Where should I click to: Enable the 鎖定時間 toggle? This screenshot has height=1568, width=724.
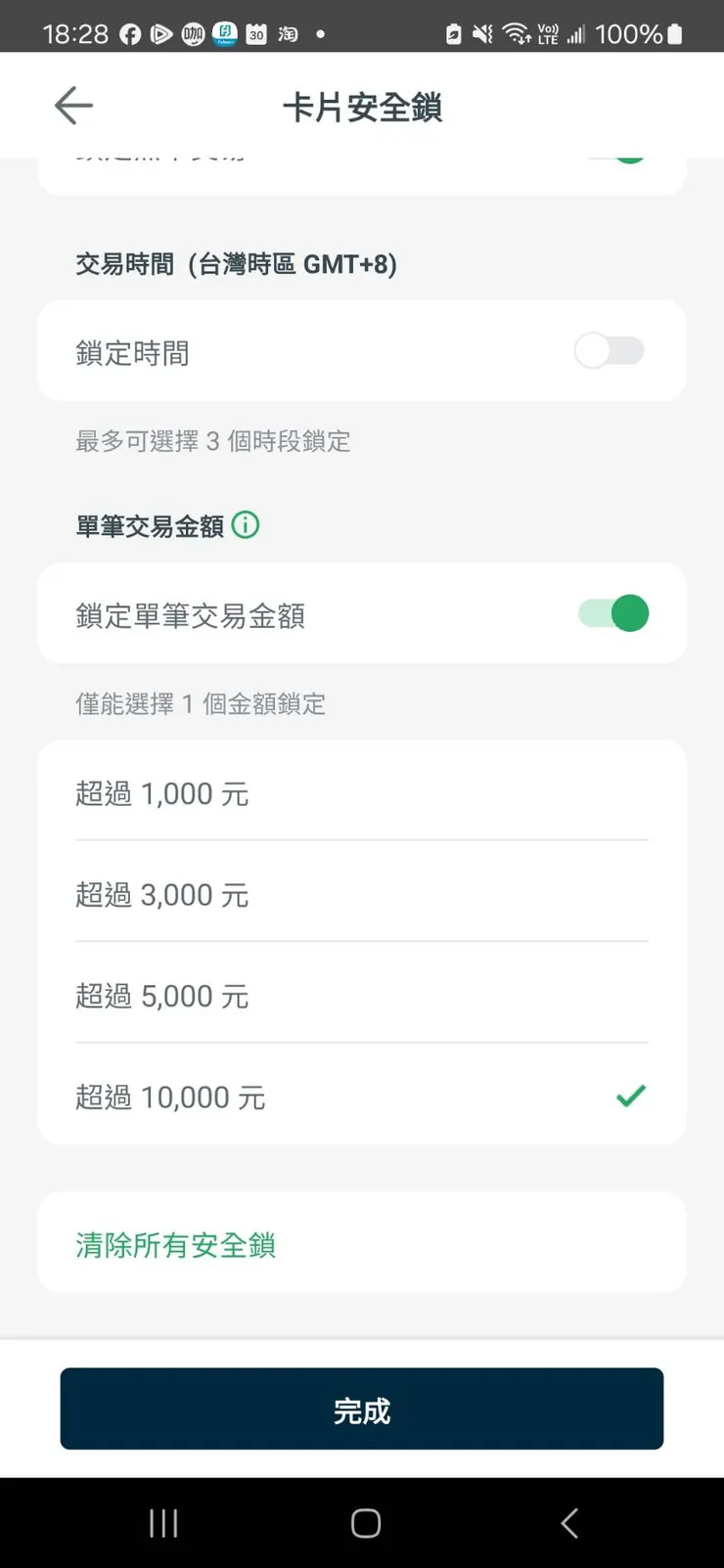tap(609, 350)
